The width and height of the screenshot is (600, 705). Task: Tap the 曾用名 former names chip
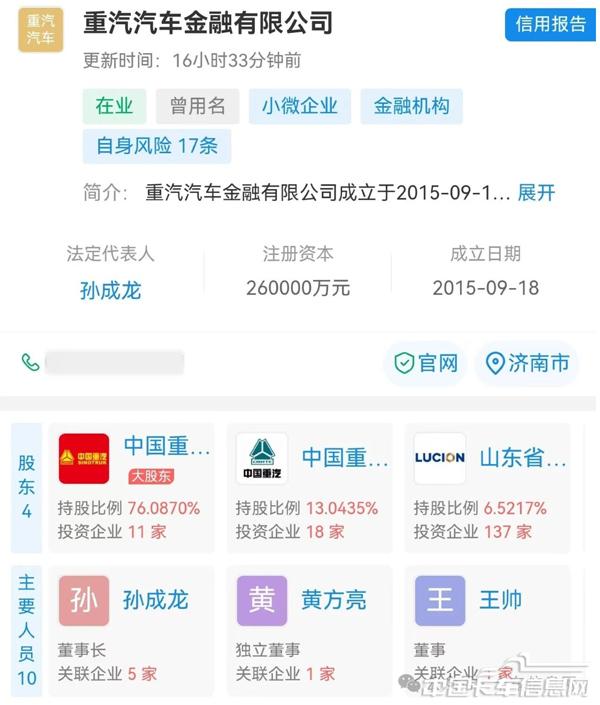197,106
